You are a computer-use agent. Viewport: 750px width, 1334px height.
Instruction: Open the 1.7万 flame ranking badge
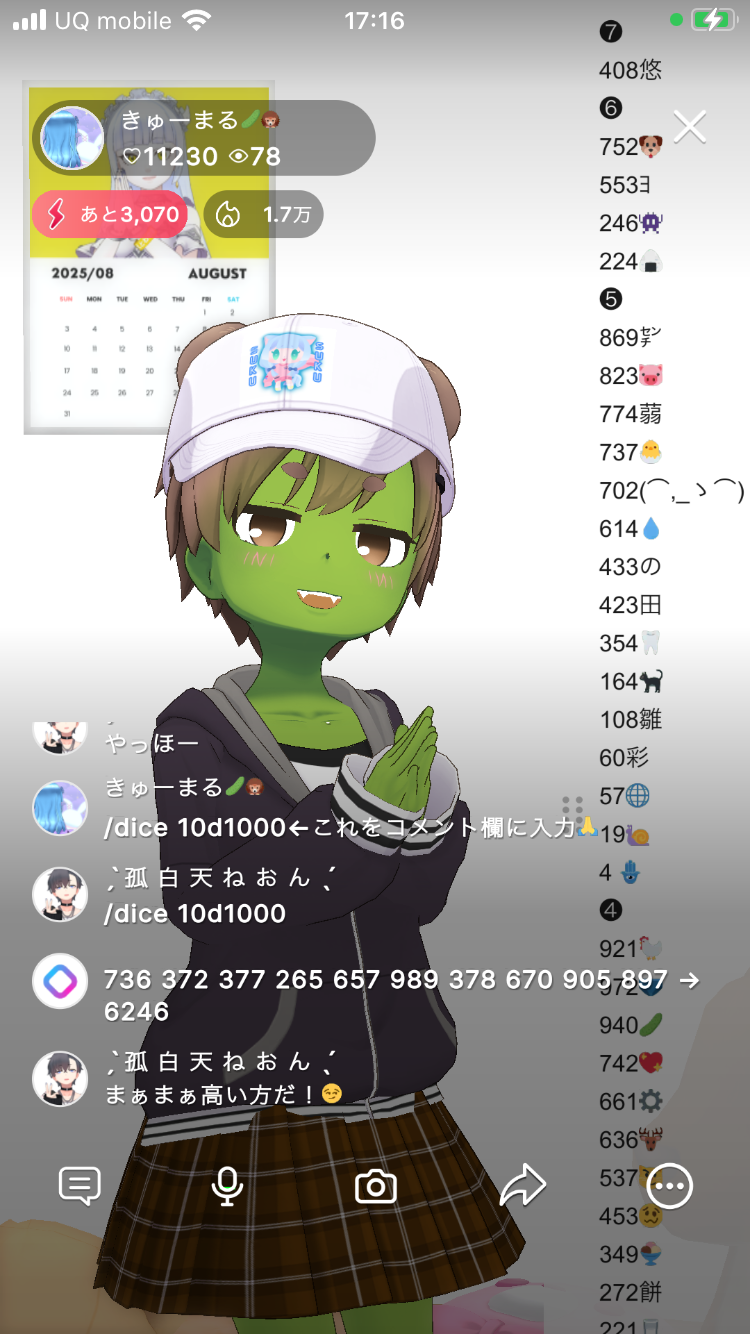(264, 215)
